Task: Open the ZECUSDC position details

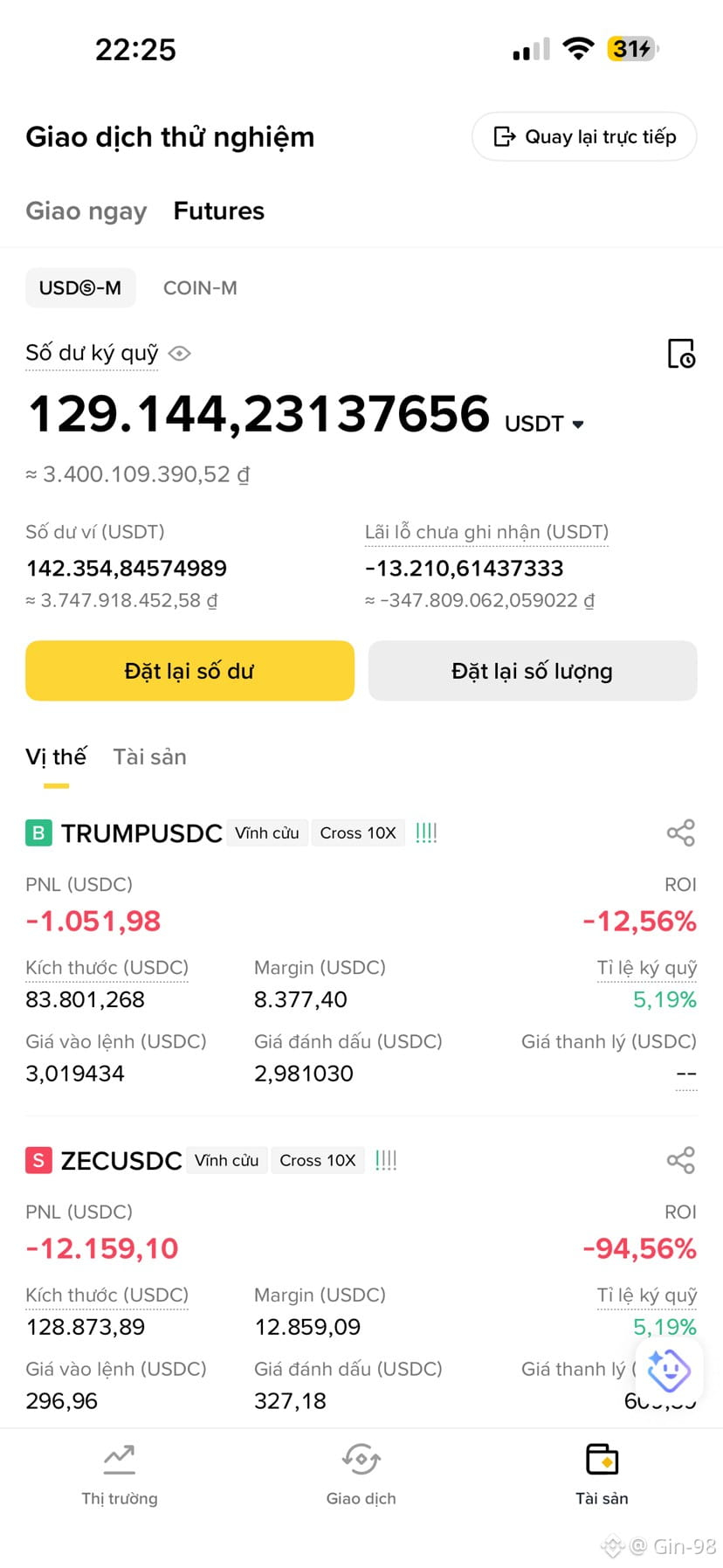Action: 120,1161
